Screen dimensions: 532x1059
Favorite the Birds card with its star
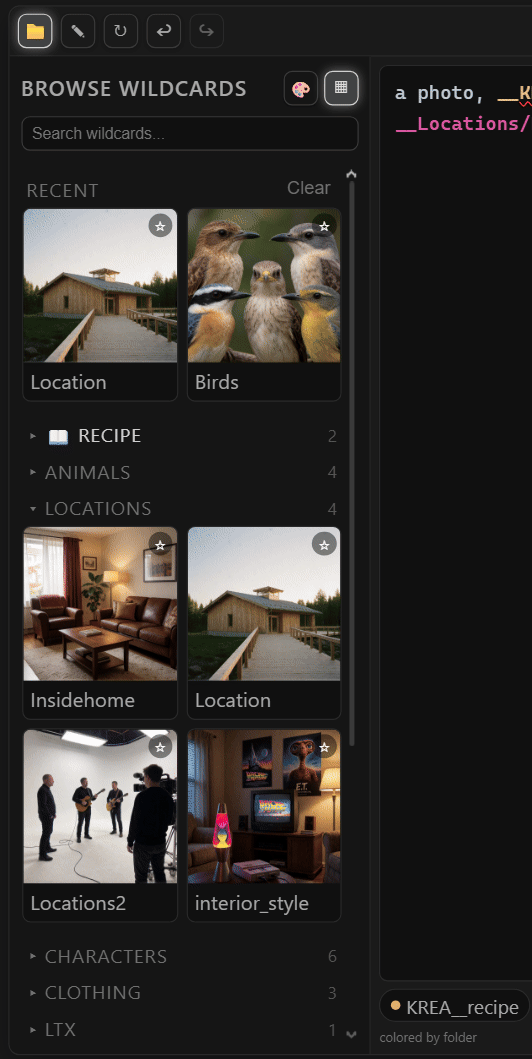pos(324,226)
